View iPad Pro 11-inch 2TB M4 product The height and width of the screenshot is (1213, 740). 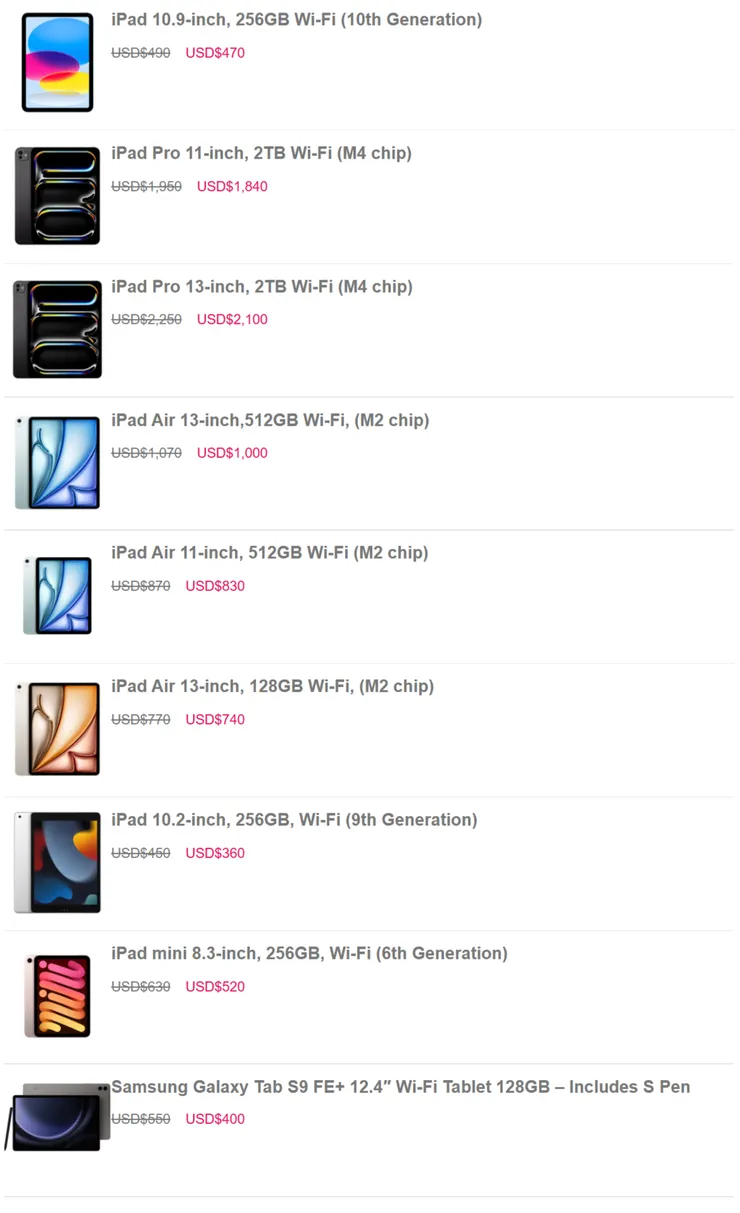pyautogui.click(x=261, y=153)
